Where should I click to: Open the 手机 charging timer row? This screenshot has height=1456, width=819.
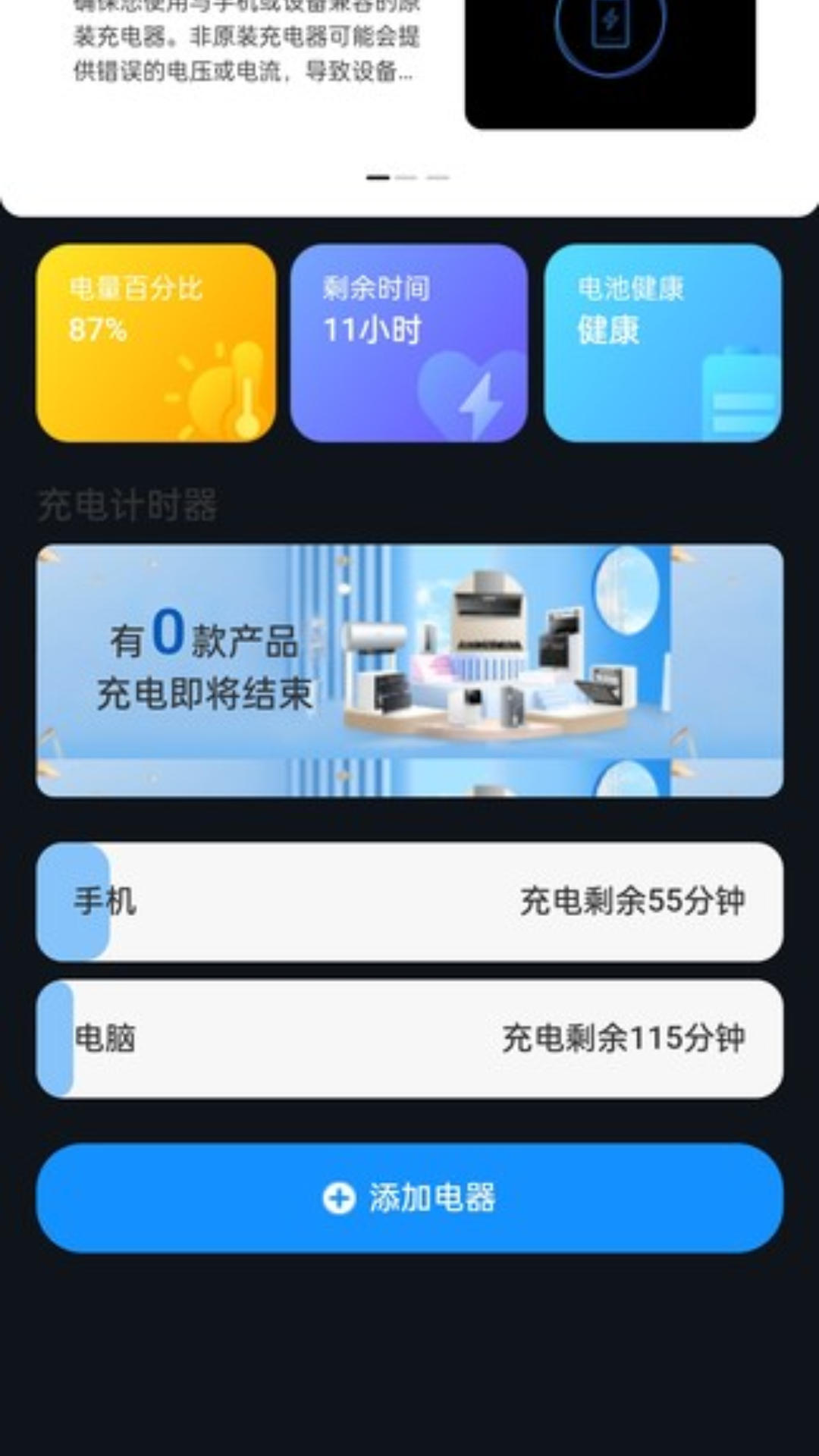[x=409, y=902]
